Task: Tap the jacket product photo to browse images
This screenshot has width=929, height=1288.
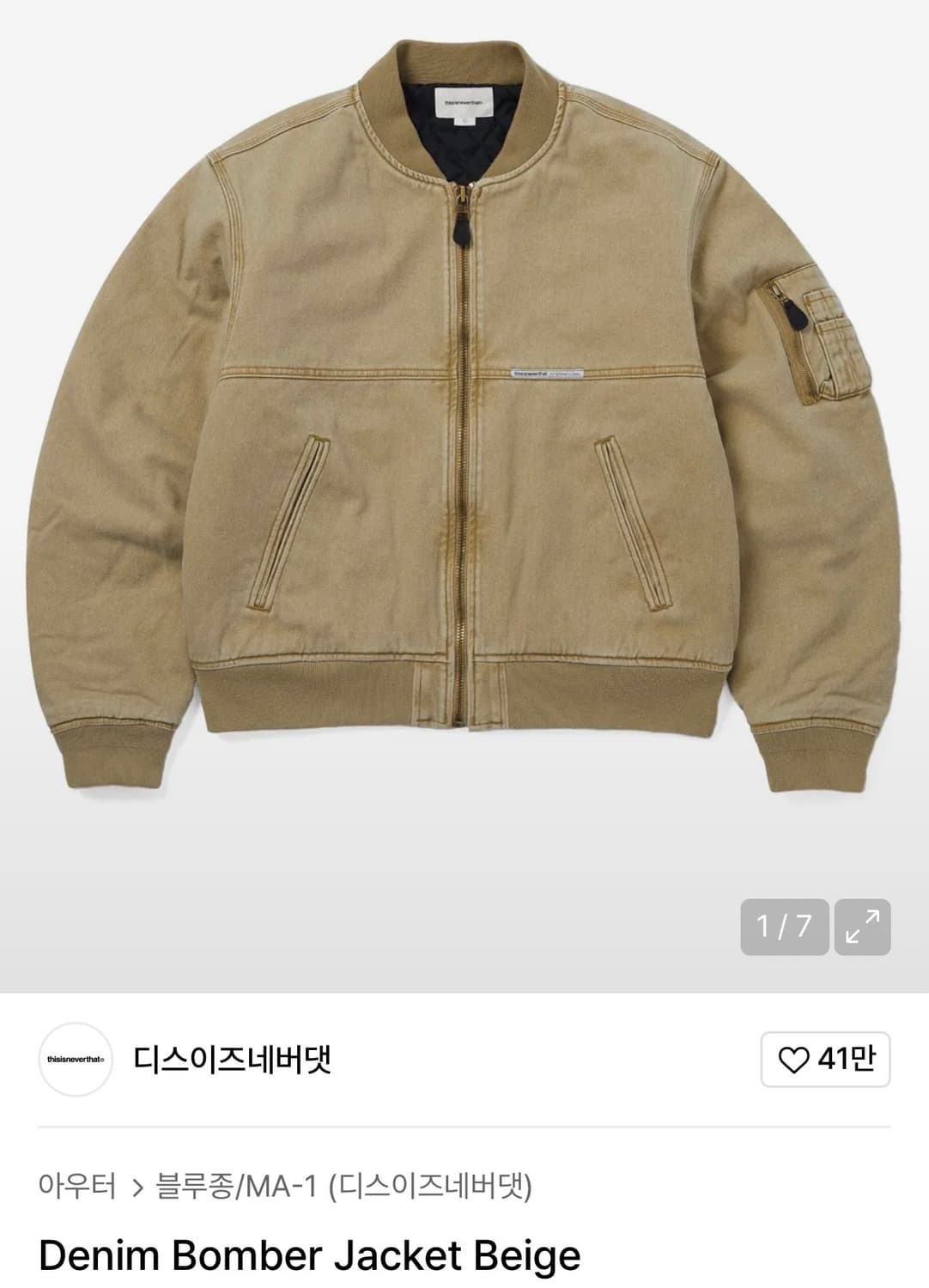Action: point(464,429)
